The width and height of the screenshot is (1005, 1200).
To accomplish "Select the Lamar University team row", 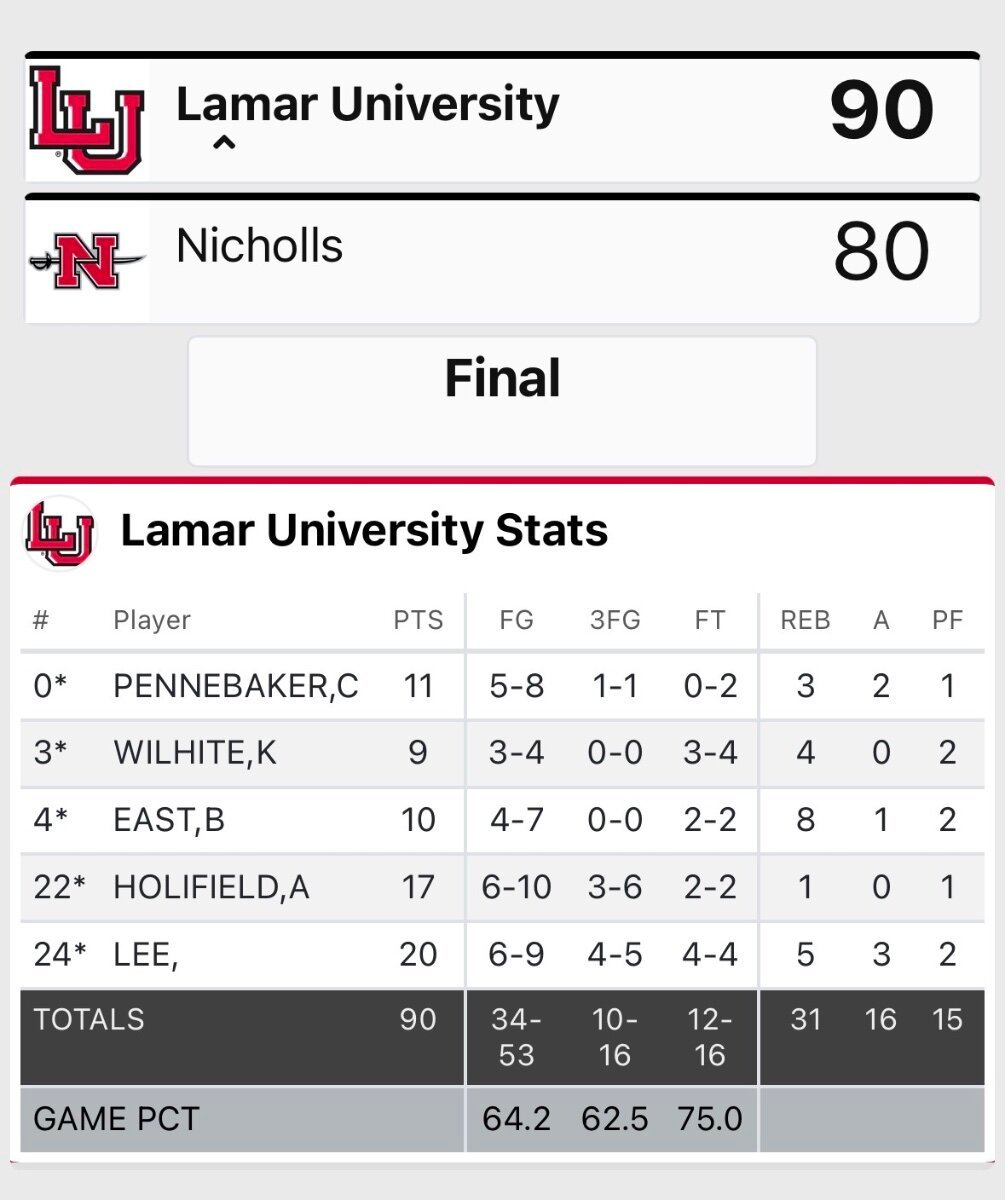I will point(500,118).
